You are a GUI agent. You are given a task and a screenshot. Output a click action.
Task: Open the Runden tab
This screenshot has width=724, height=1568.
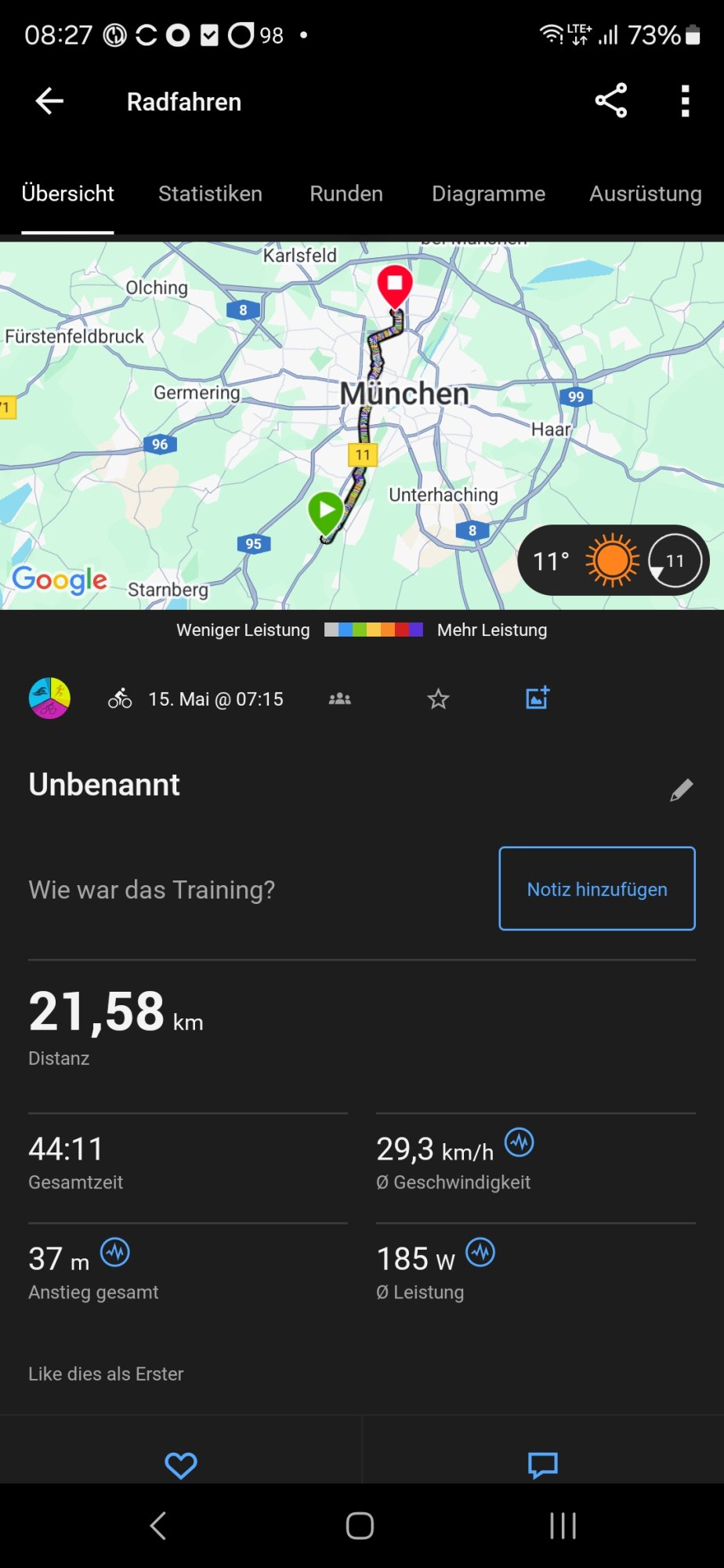point(346,194)
